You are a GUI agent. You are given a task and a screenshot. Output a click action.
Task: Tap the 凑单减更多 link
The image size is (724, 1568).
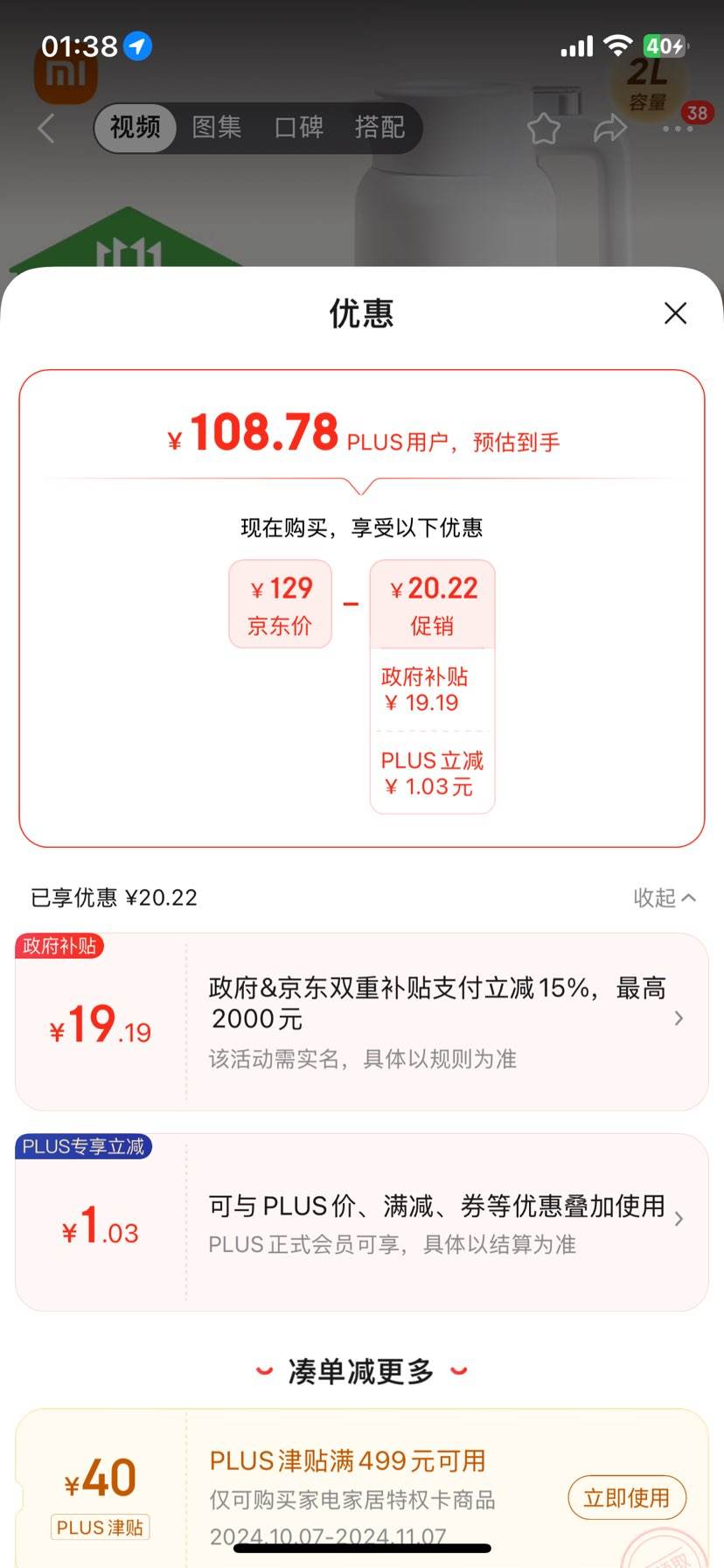(x=362, y=1371)
